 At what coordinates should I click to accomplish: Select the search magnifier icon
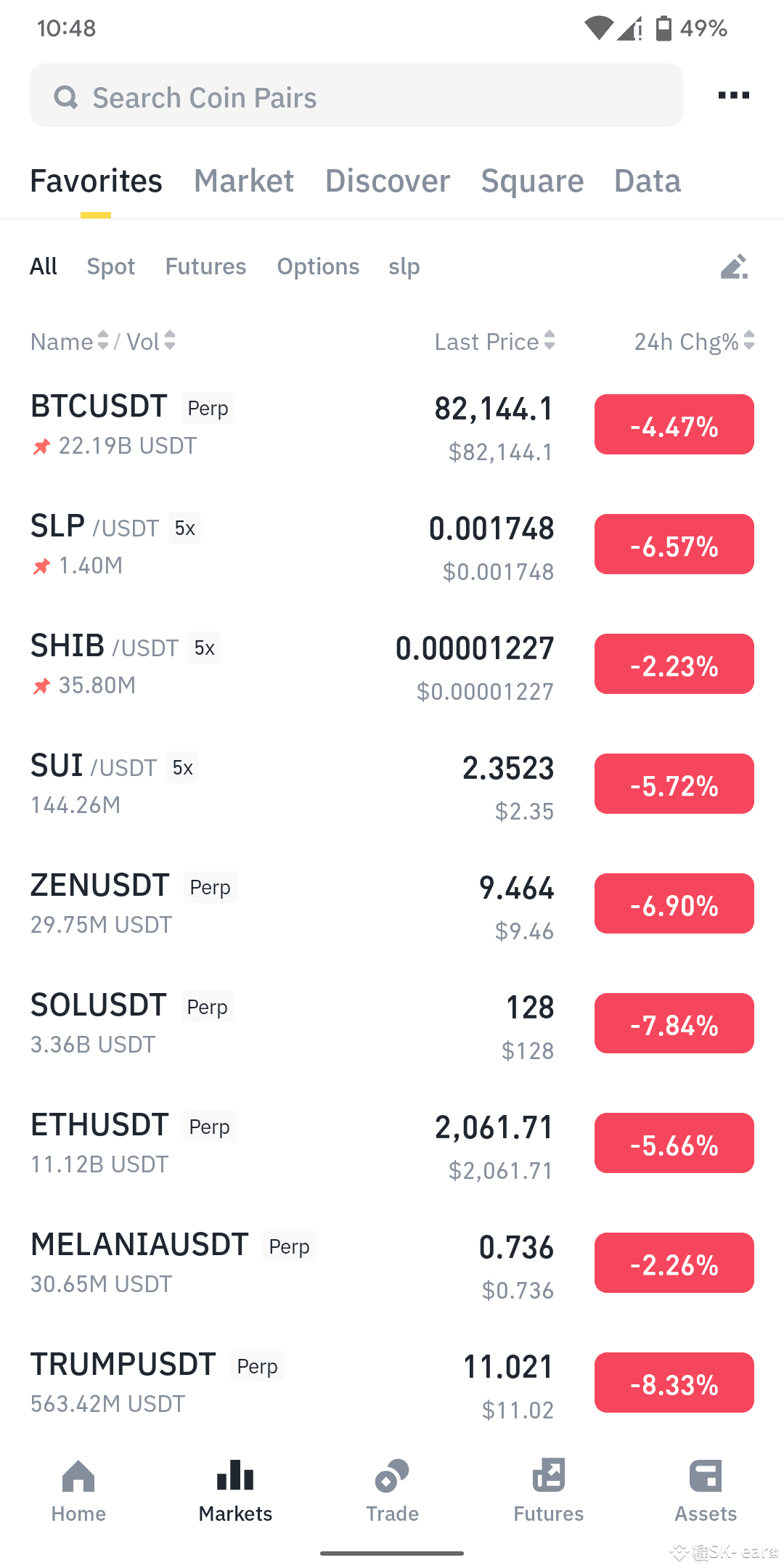[x=66, y=97]
